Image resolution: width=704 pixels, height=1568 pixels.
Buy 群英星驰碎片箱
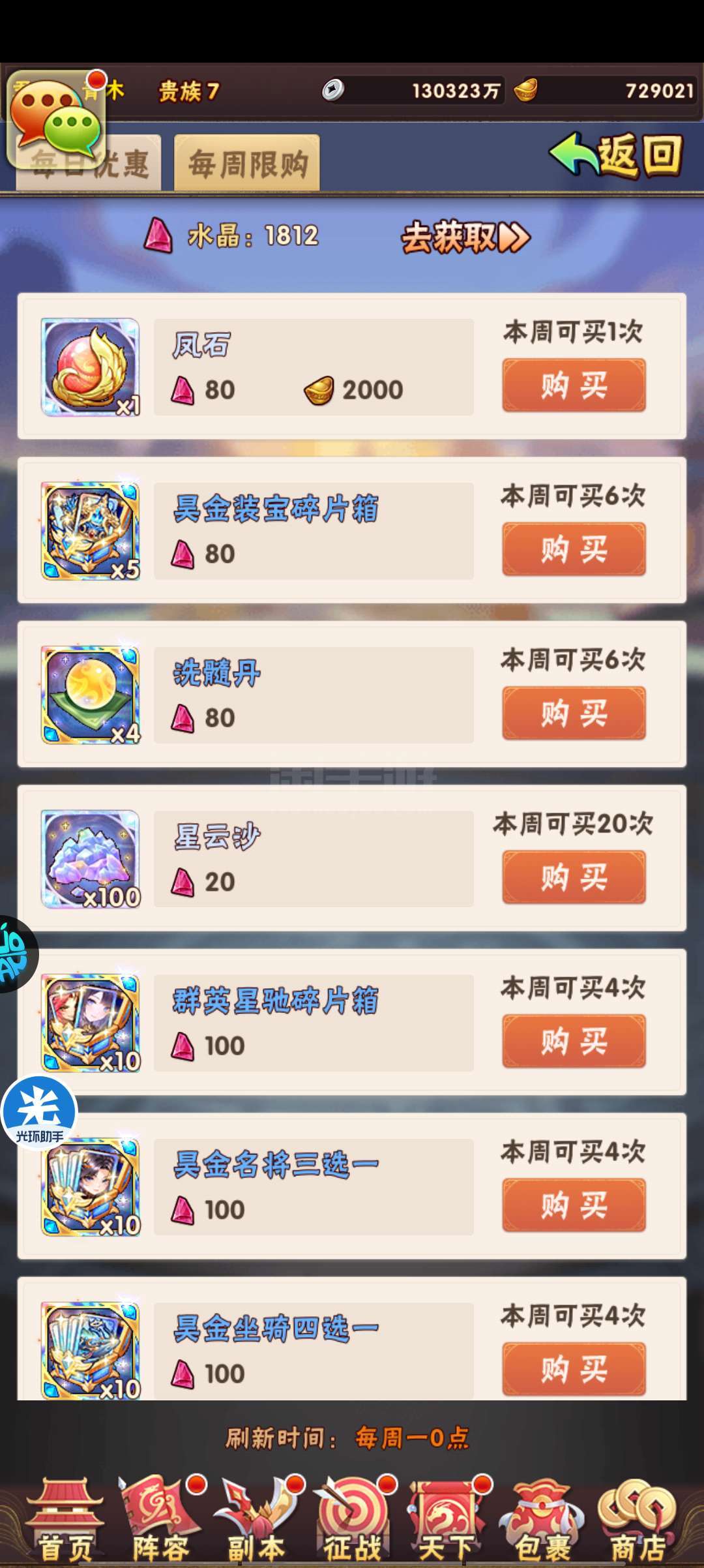point(574,1041)
